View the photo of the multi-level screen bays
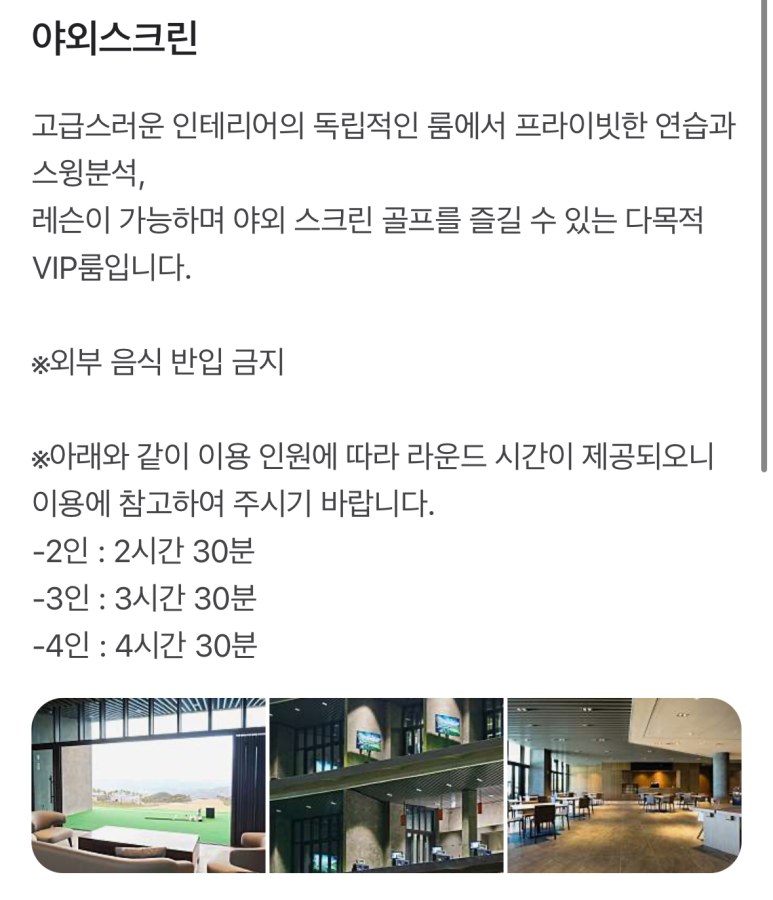 [x=386, y=785]
